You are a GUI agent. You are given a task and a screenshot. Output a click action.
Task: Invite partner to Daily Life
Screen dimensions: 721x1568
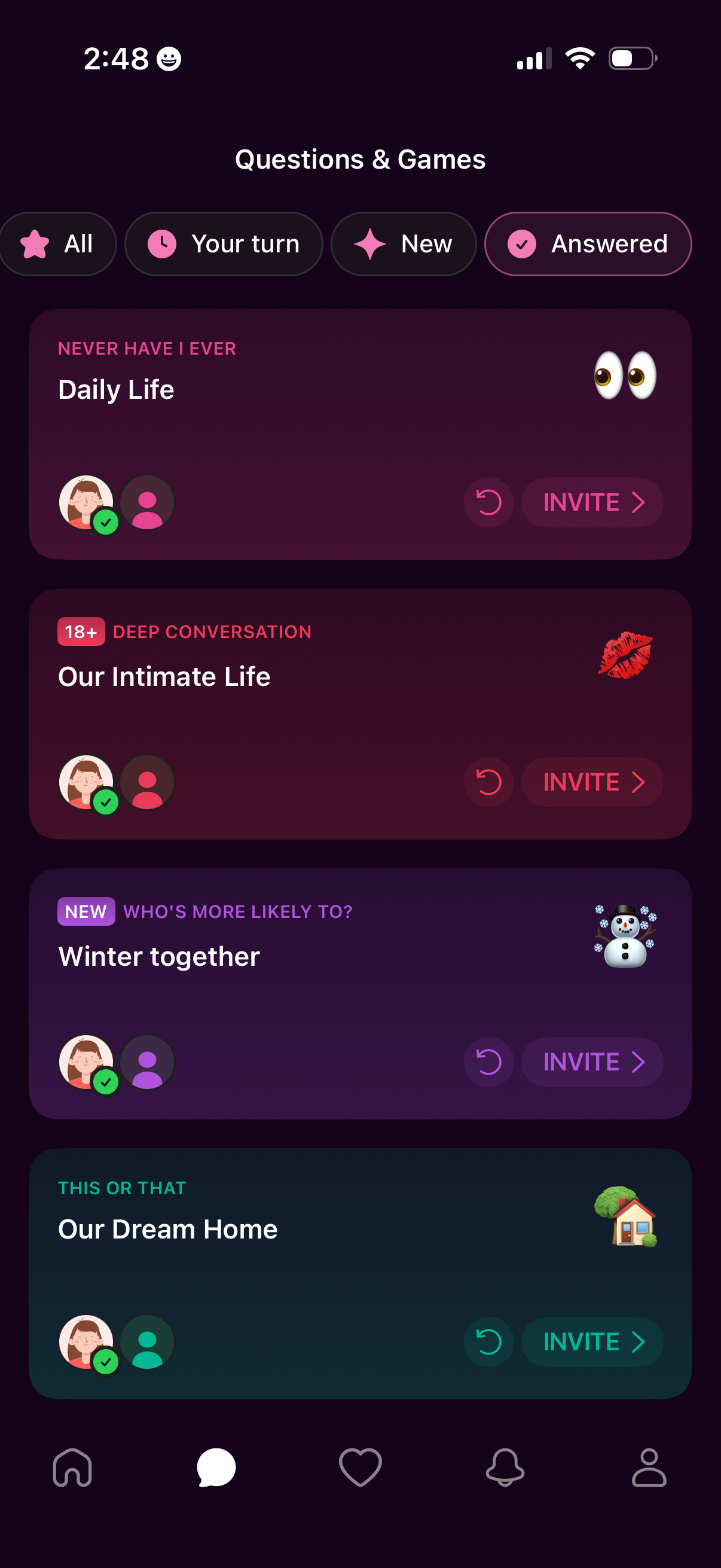click(592, 502)
